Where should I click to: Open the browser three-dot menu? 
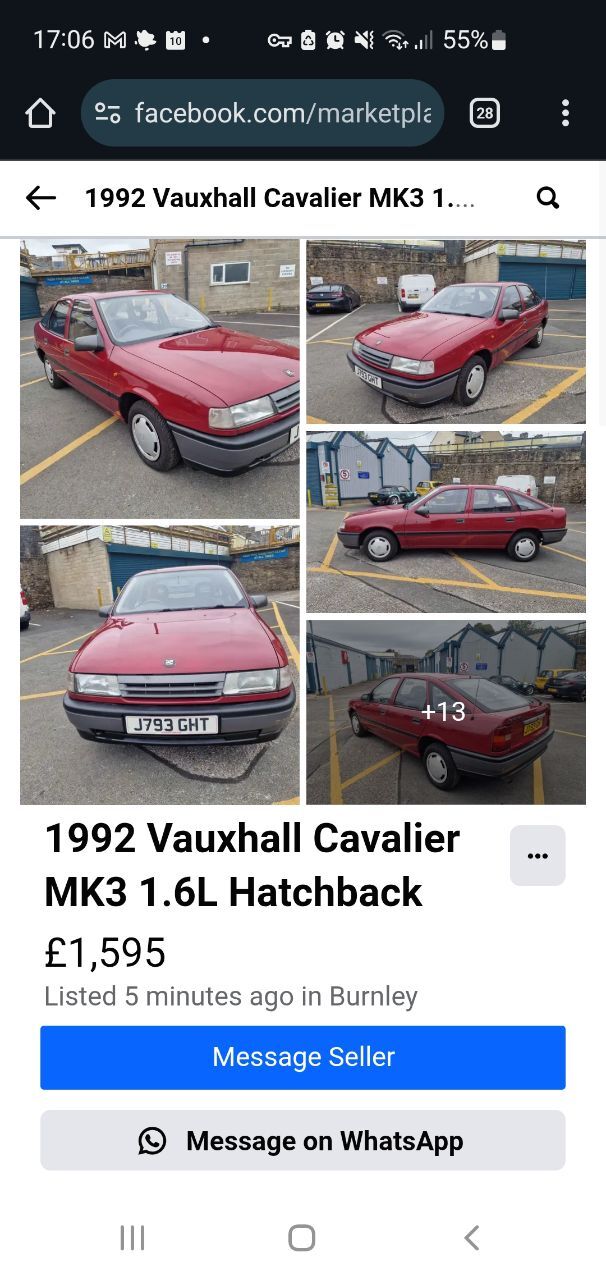coord(565,113)
